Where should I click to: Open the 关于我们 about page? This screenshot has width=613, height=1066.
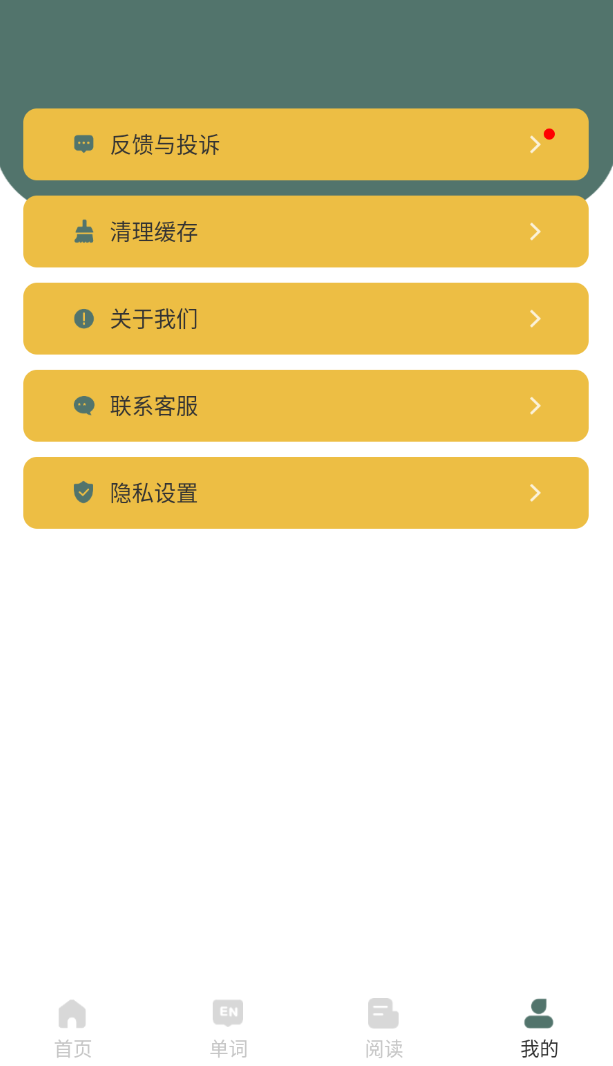(x=306, y=318)
